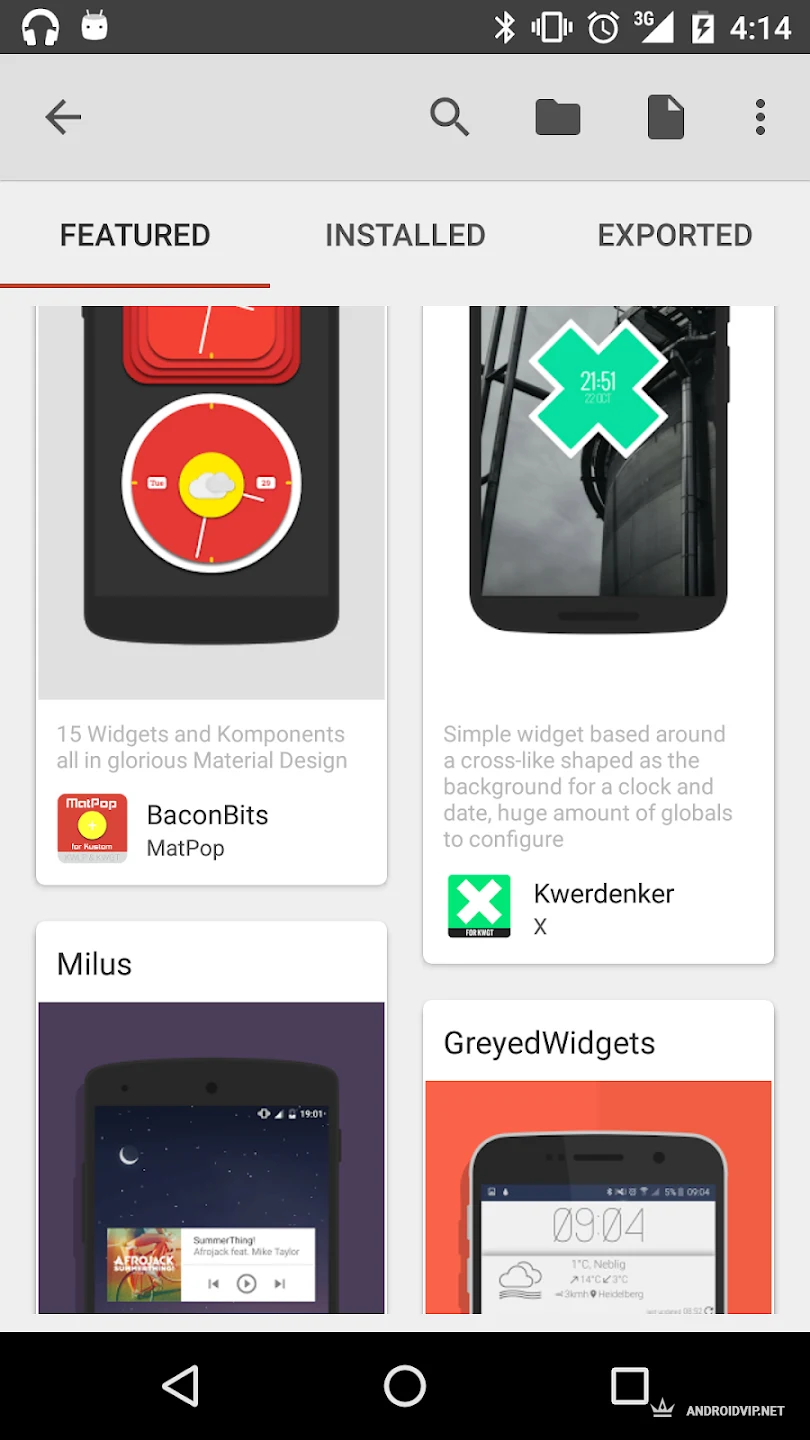Image resolution: width=810 pixels, height=1440 pixels.
Task: Go back using the toolbar arrow
Action: click(63, 118)
